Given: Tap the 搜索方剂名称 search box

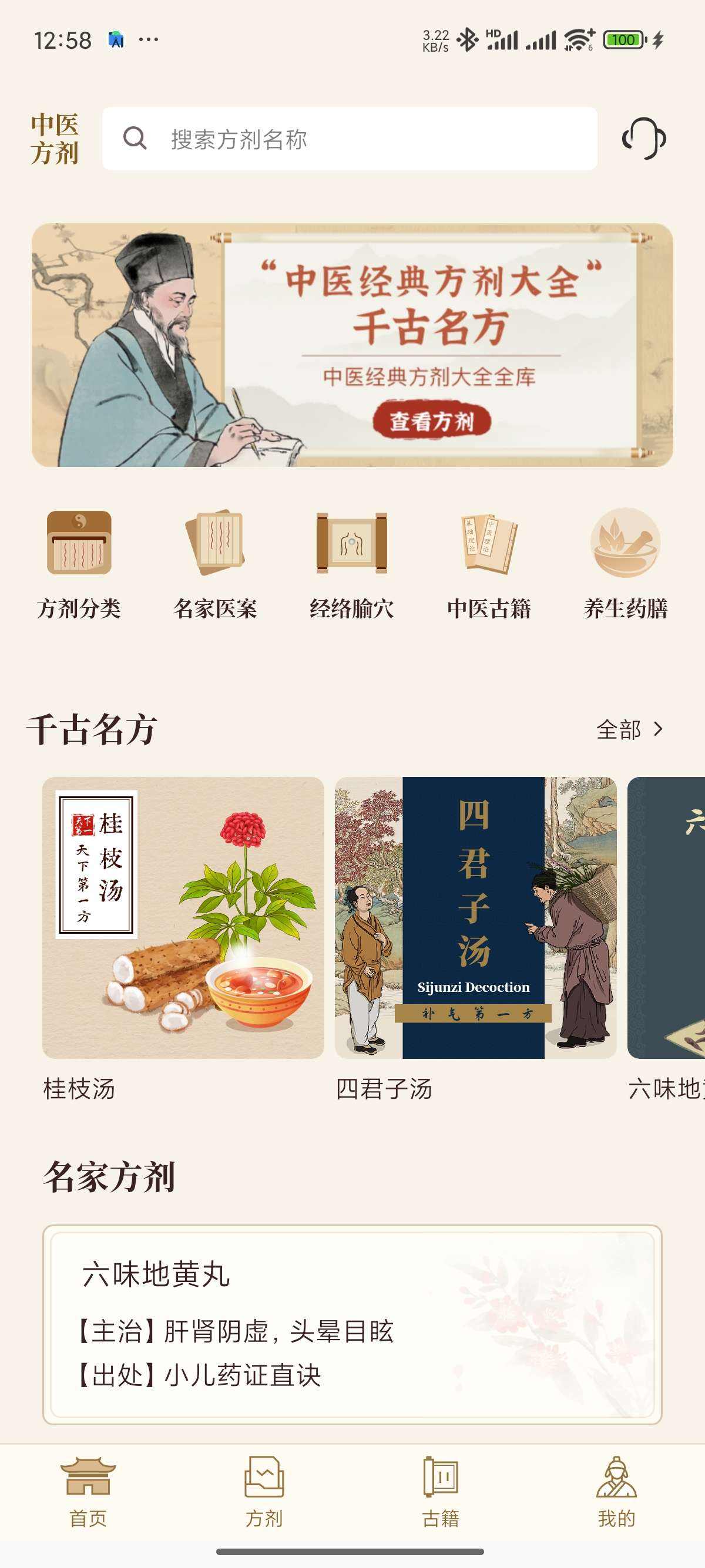Looking at the screenshot, I should click(350, 139).
